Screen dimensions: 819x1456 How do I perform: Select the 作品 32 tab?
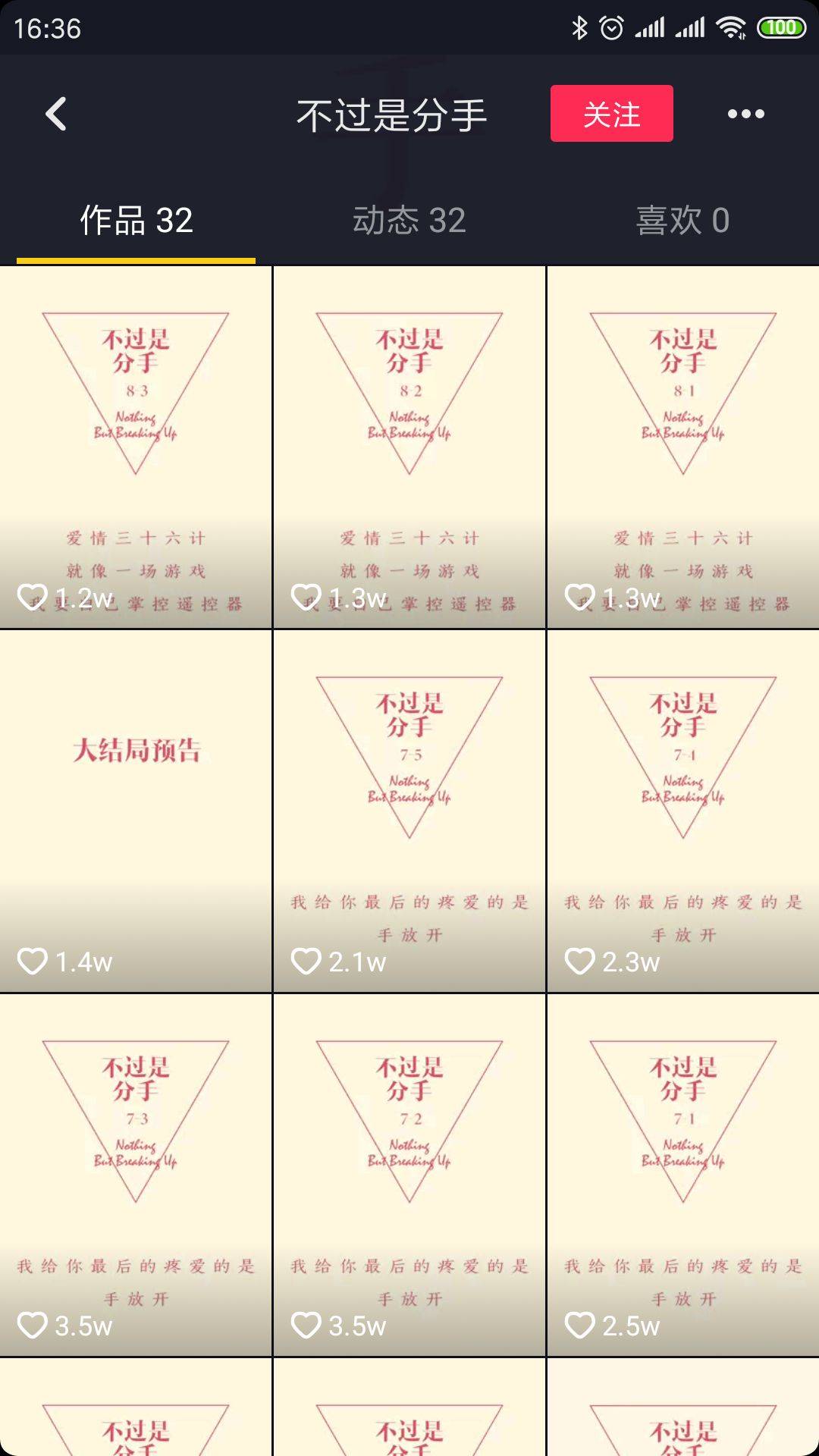coord(136,221)
